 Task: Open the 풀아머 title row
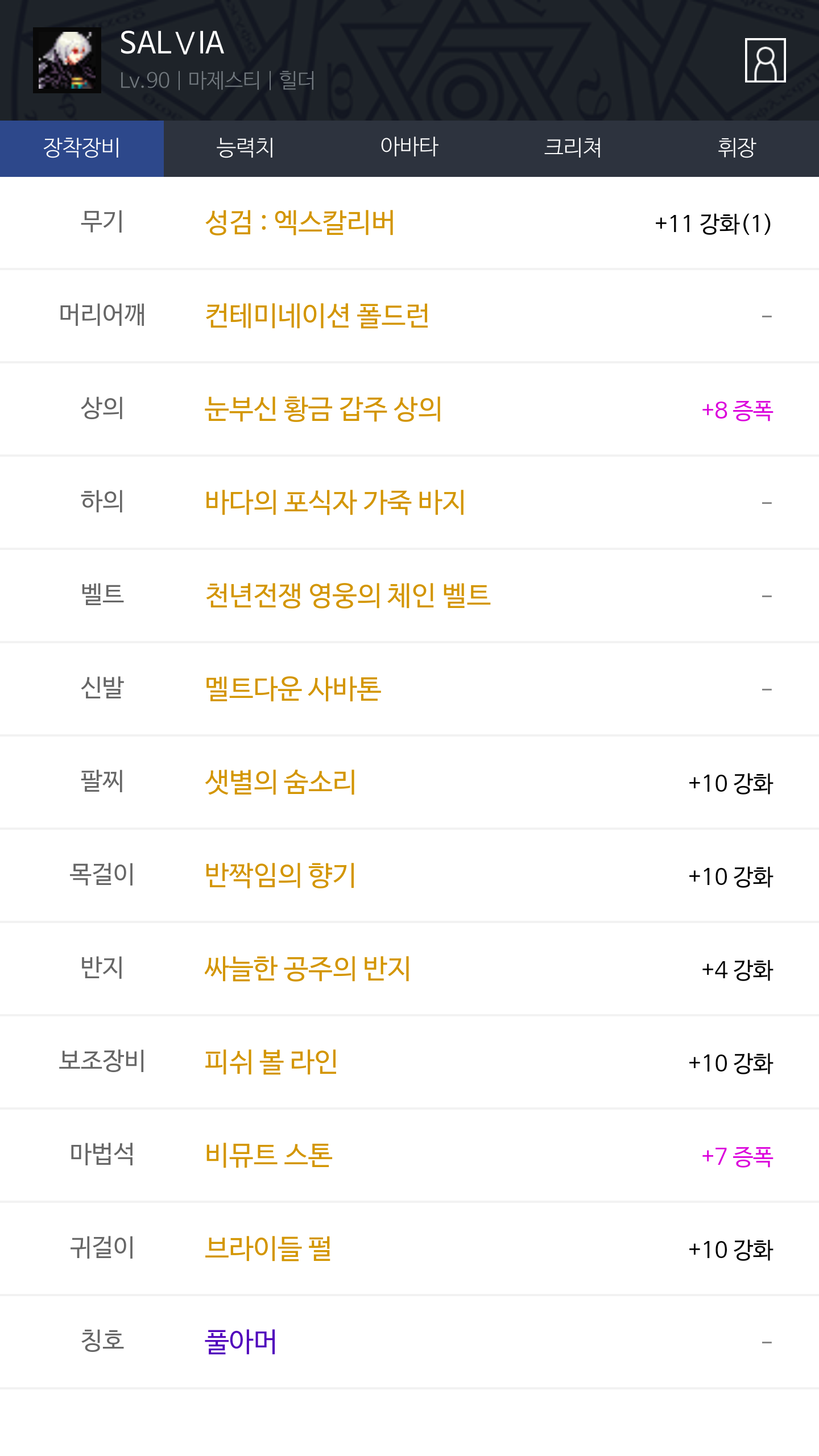409,1342
